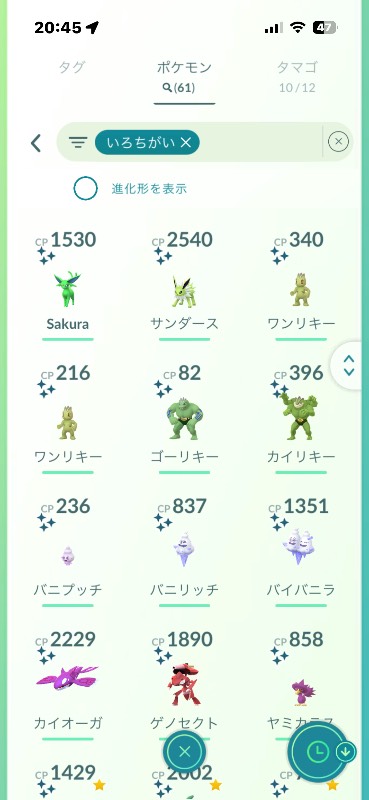This screenshot has height=800, width=369.
Task: Close the Pokémon list with round X
Action: [x=185, y=752]
